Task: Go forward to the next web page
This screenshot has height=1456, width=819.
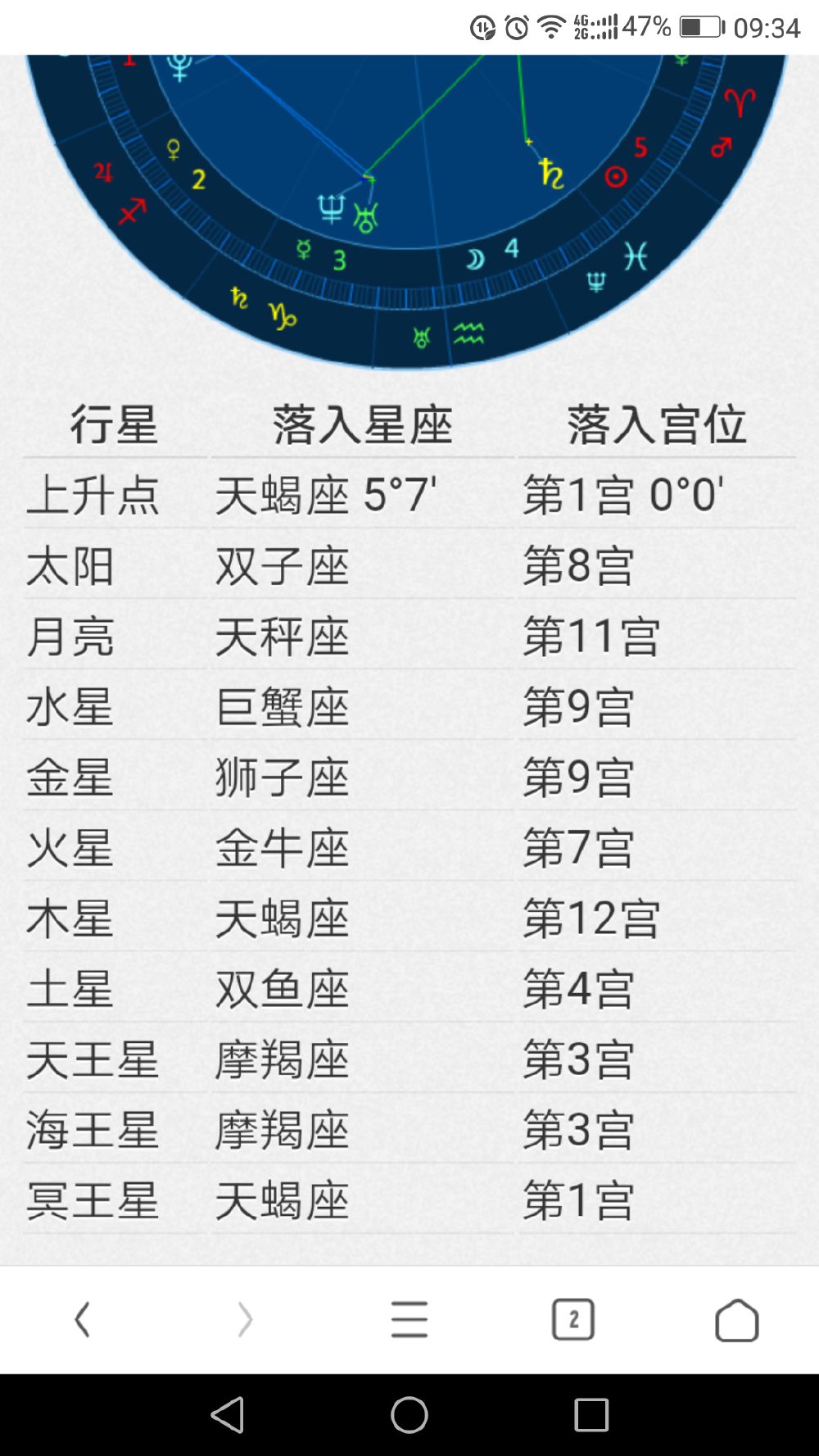Action: coord(245,1320)
